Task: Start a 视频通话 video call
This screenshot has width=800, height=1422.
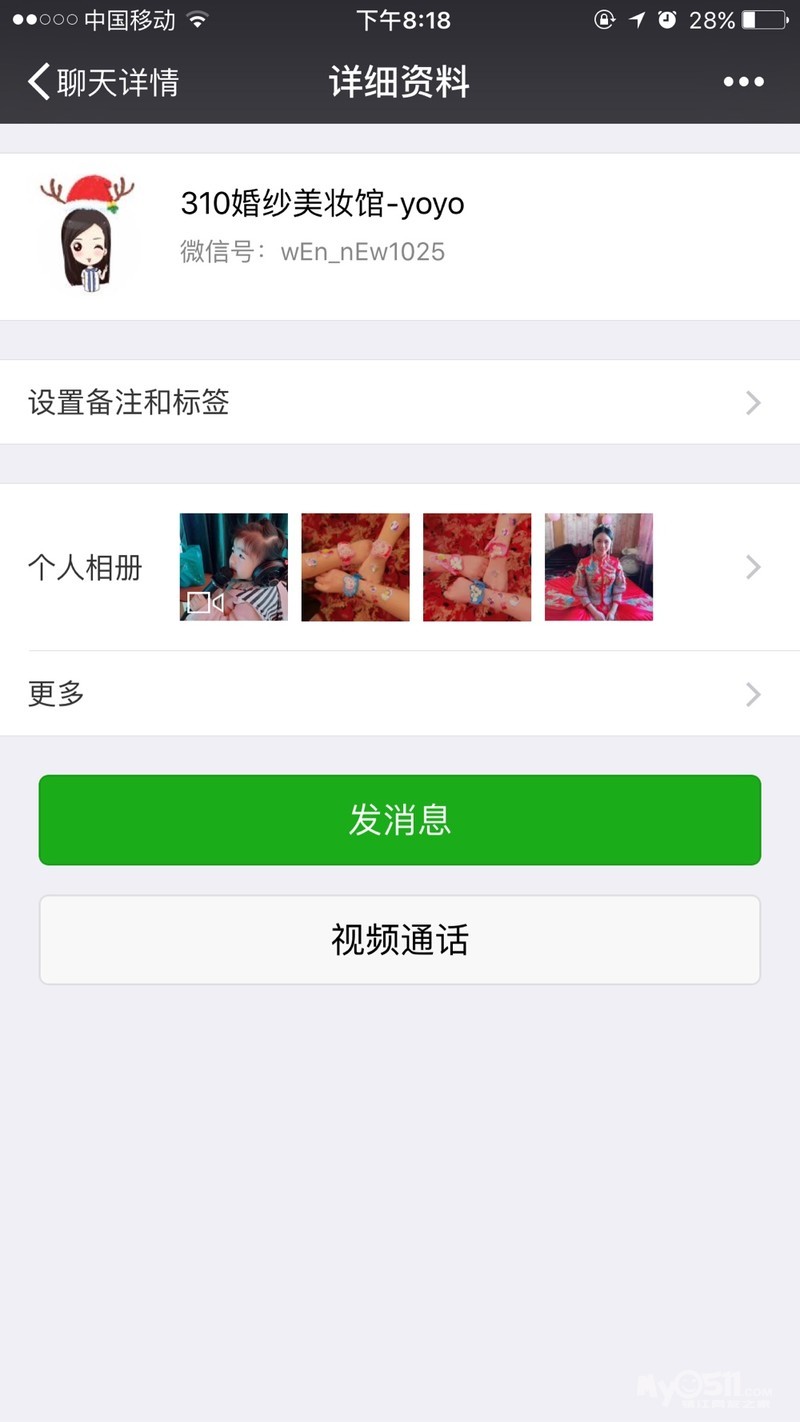Action: [x=400, y=940]
